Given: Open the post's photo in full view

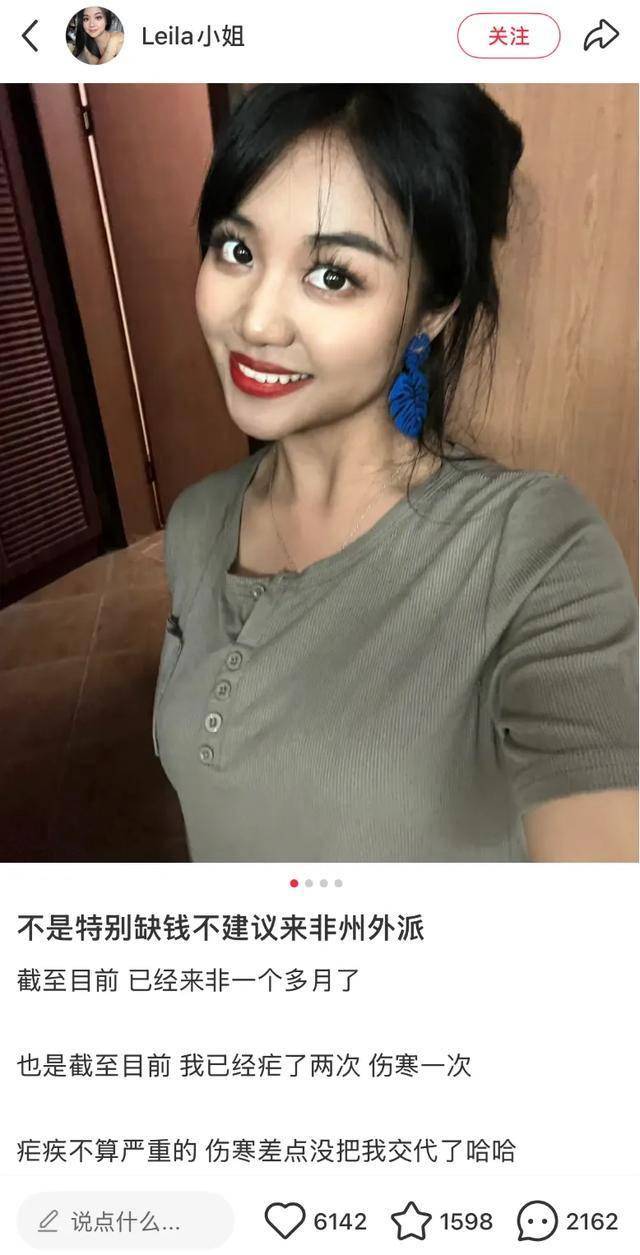Looking at the screenshot, I should 320,470.
